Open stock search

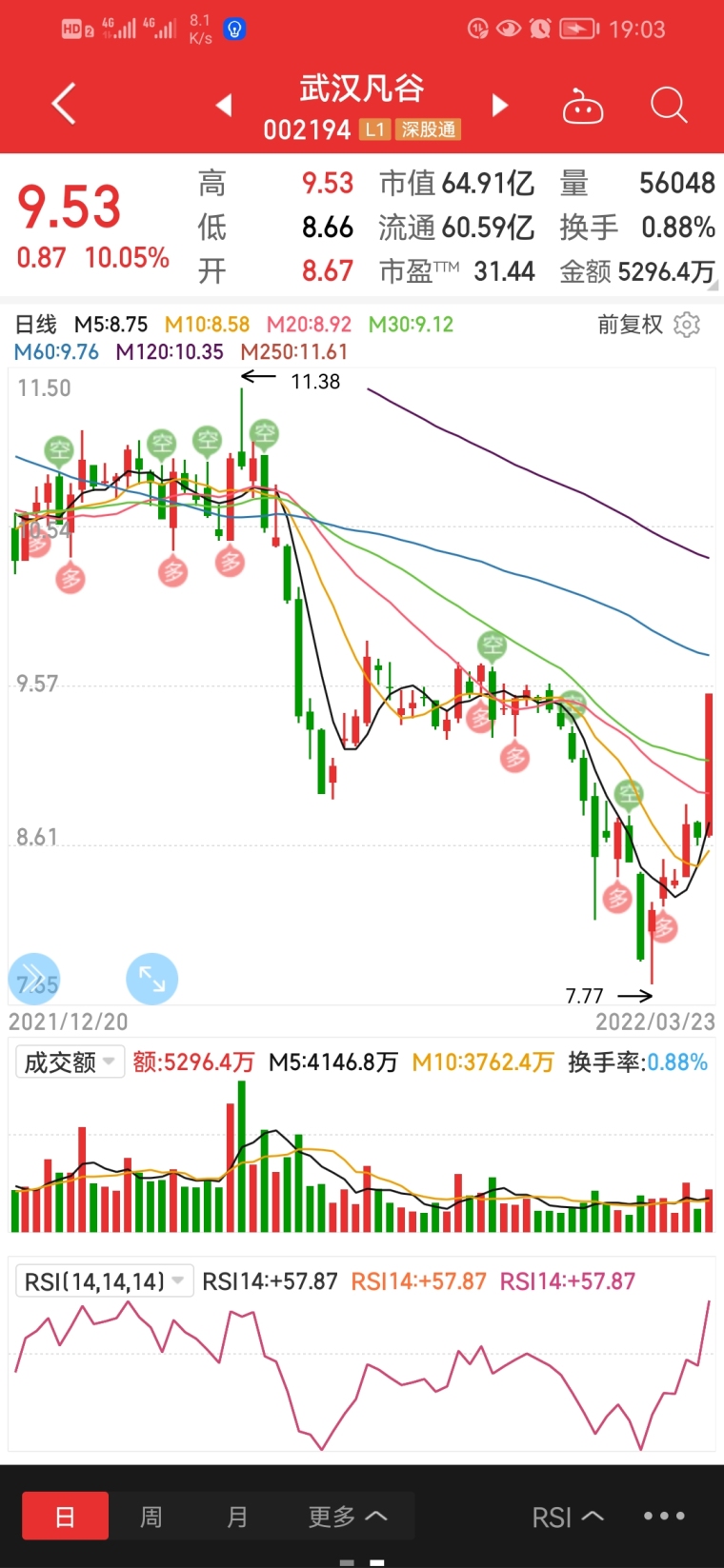pyautogui.click(x=668, y=105)
